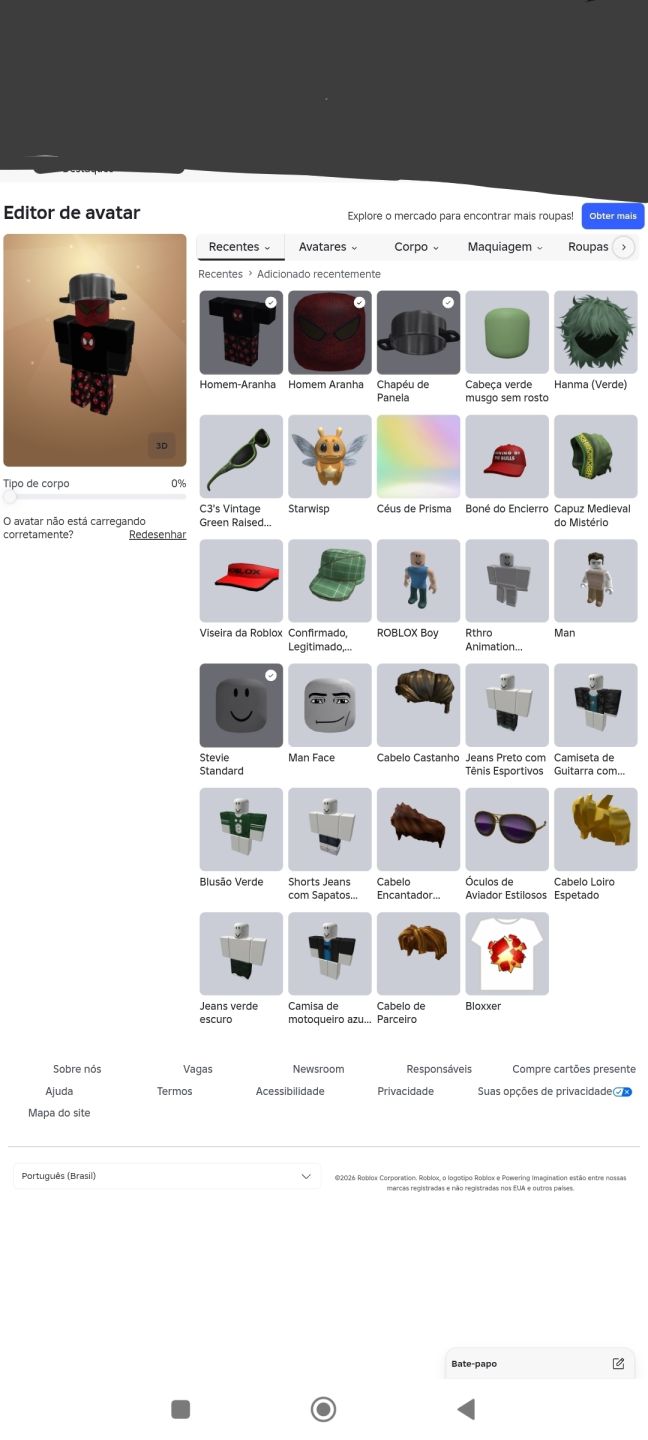Select the Bloxxer t-shirt item
The height and width of the screenshot is (1440, 648).
coord(507,954)
